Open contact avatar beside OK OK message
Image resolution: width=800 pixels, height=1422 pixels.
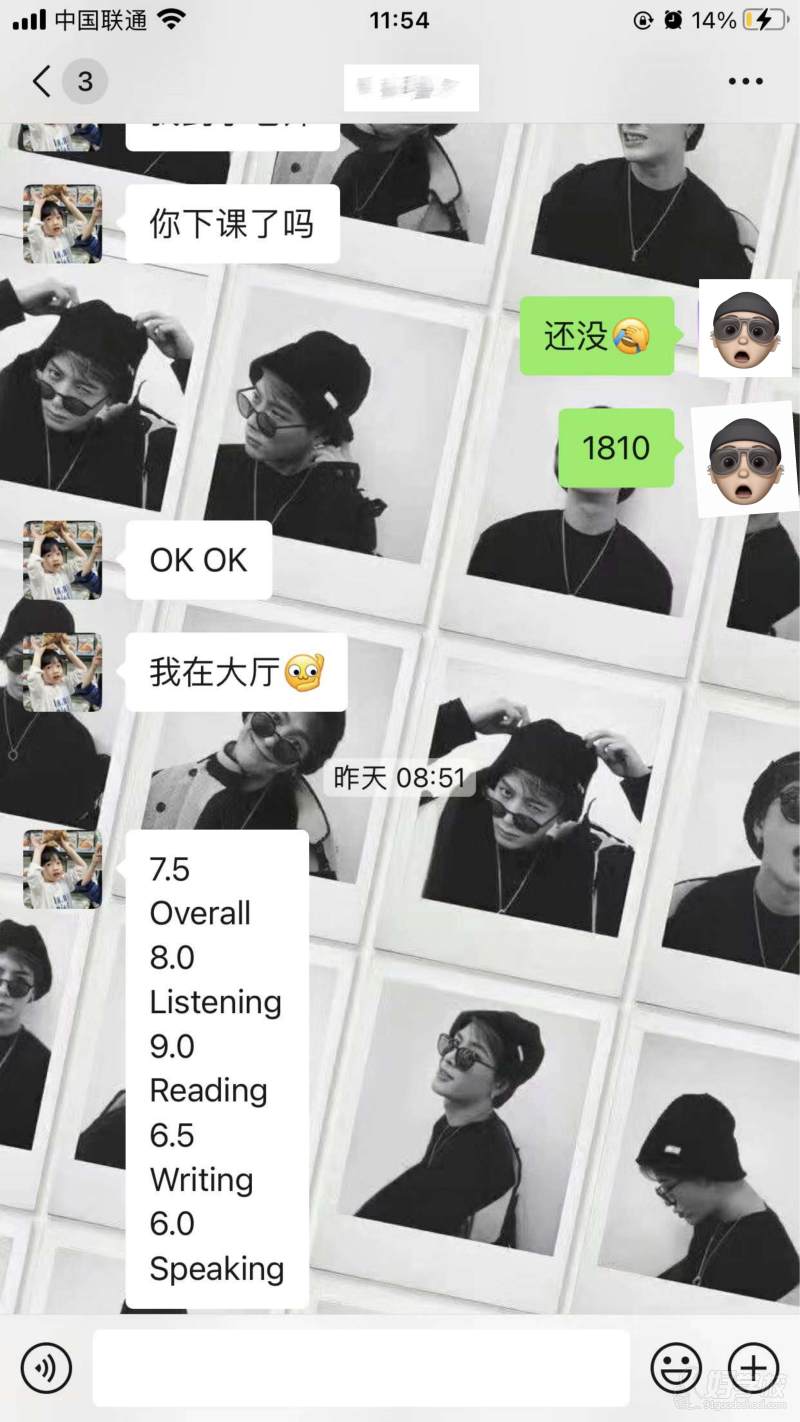click(63, 560)
